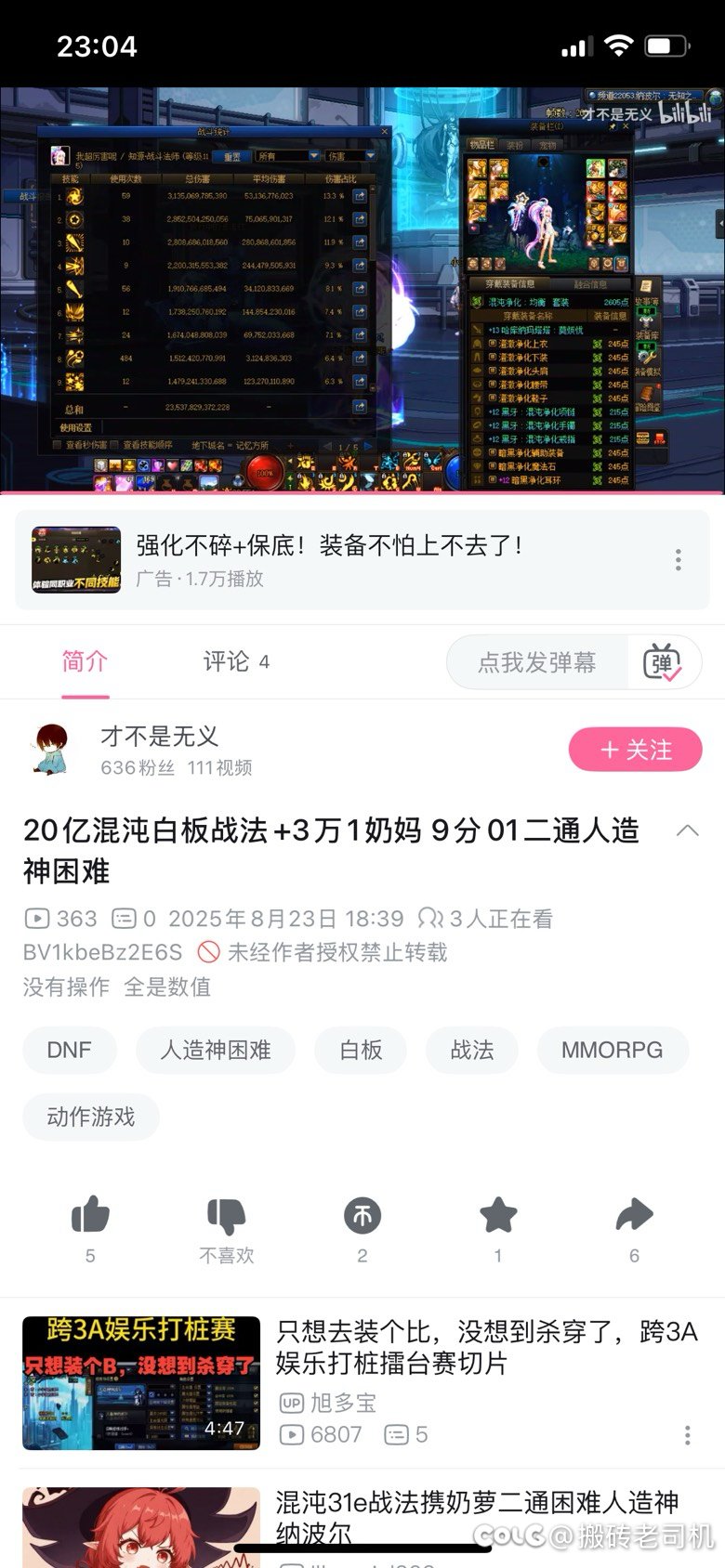This screenshot has height=1568, width=725.
Task: Tap the 点我发弹幕 input field
Action: [537, 662]
